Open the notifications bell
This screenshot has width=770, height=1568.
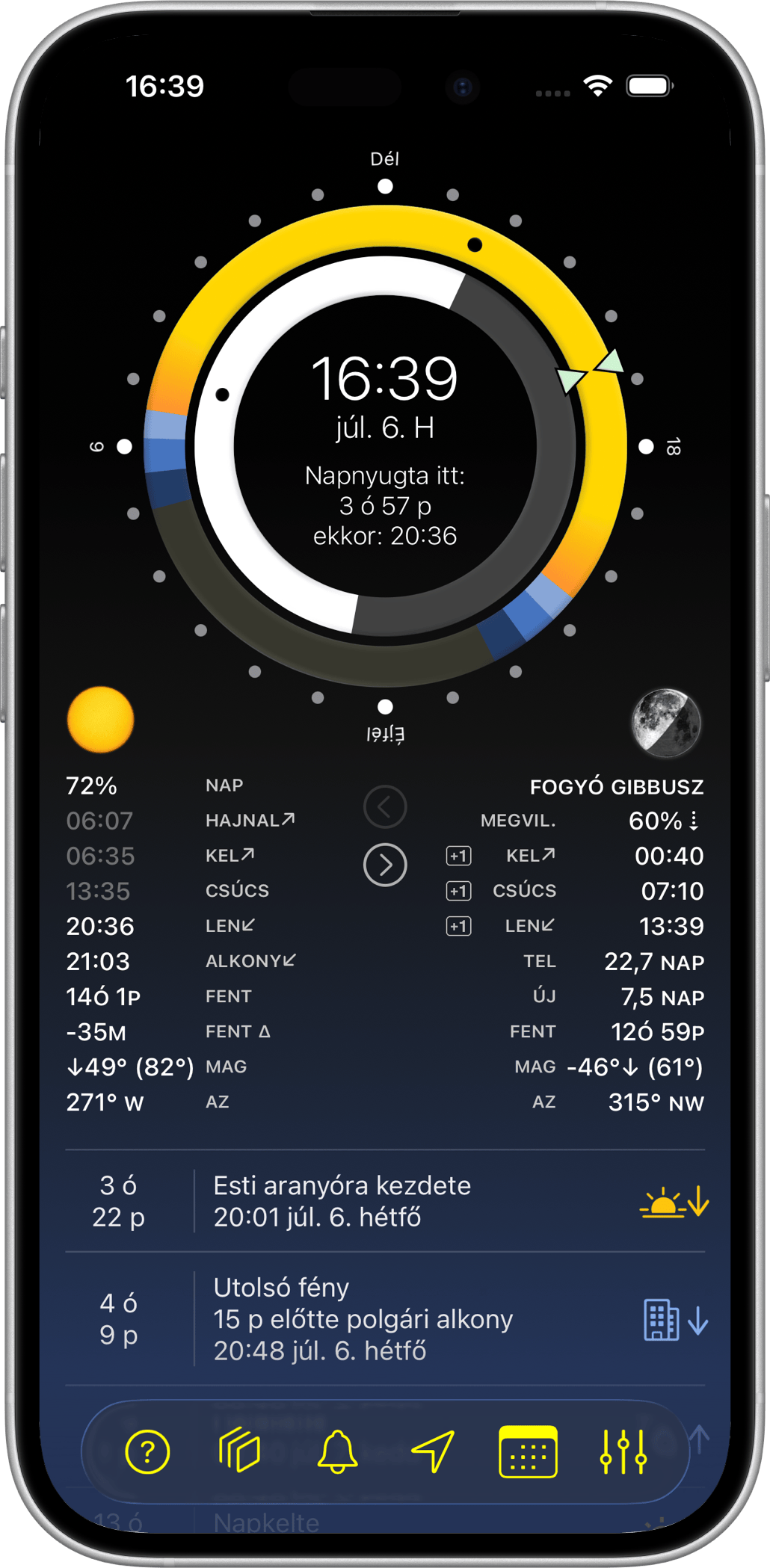[337, 1451]
